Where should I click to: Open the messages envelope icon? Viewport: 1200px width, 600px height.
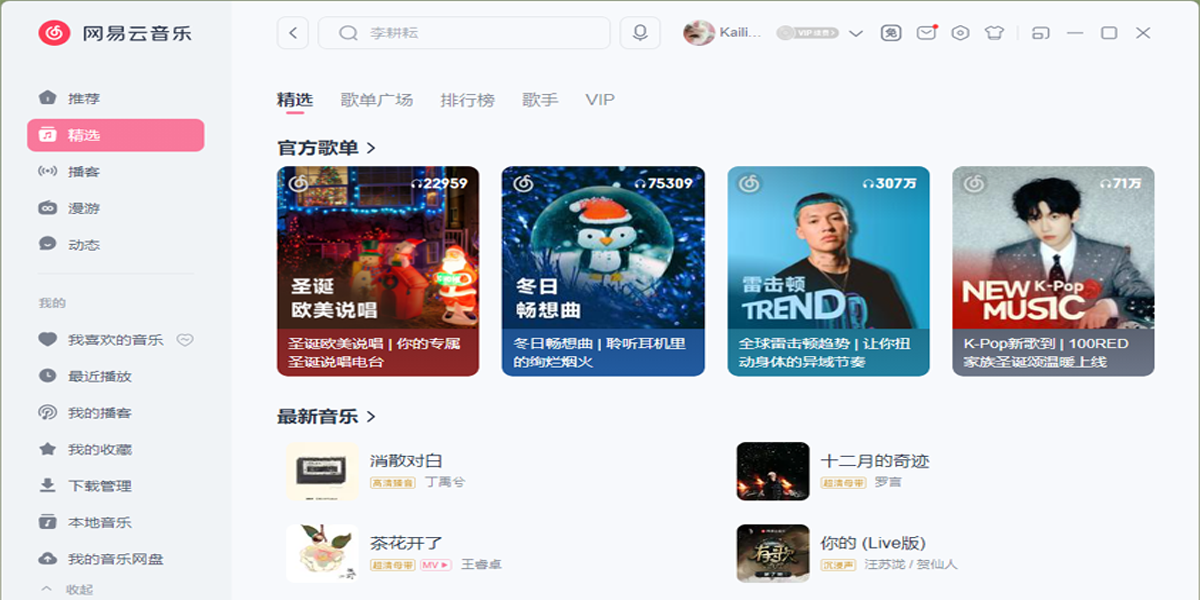[x=927, y=33]
